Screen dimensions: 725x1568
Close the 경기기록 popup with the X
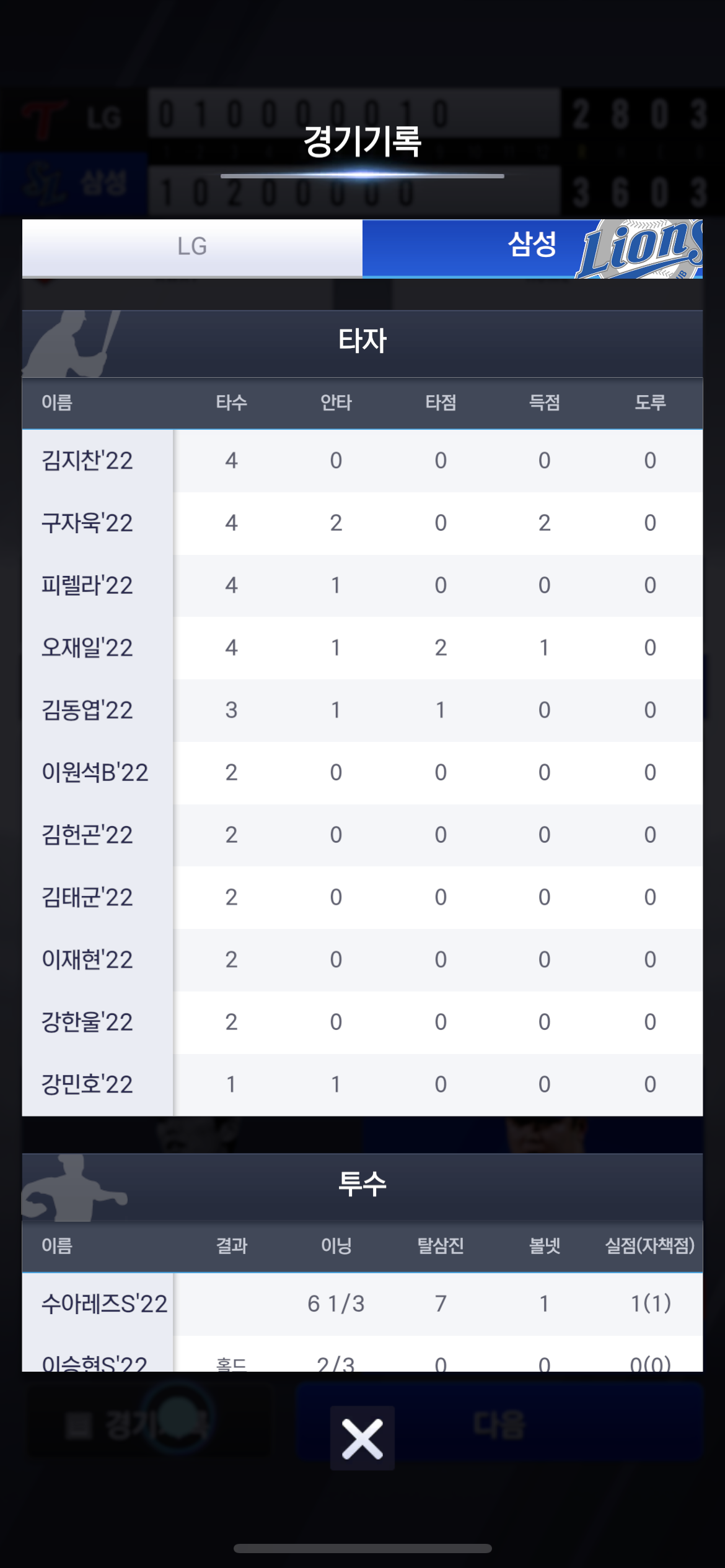[362, 1439]
